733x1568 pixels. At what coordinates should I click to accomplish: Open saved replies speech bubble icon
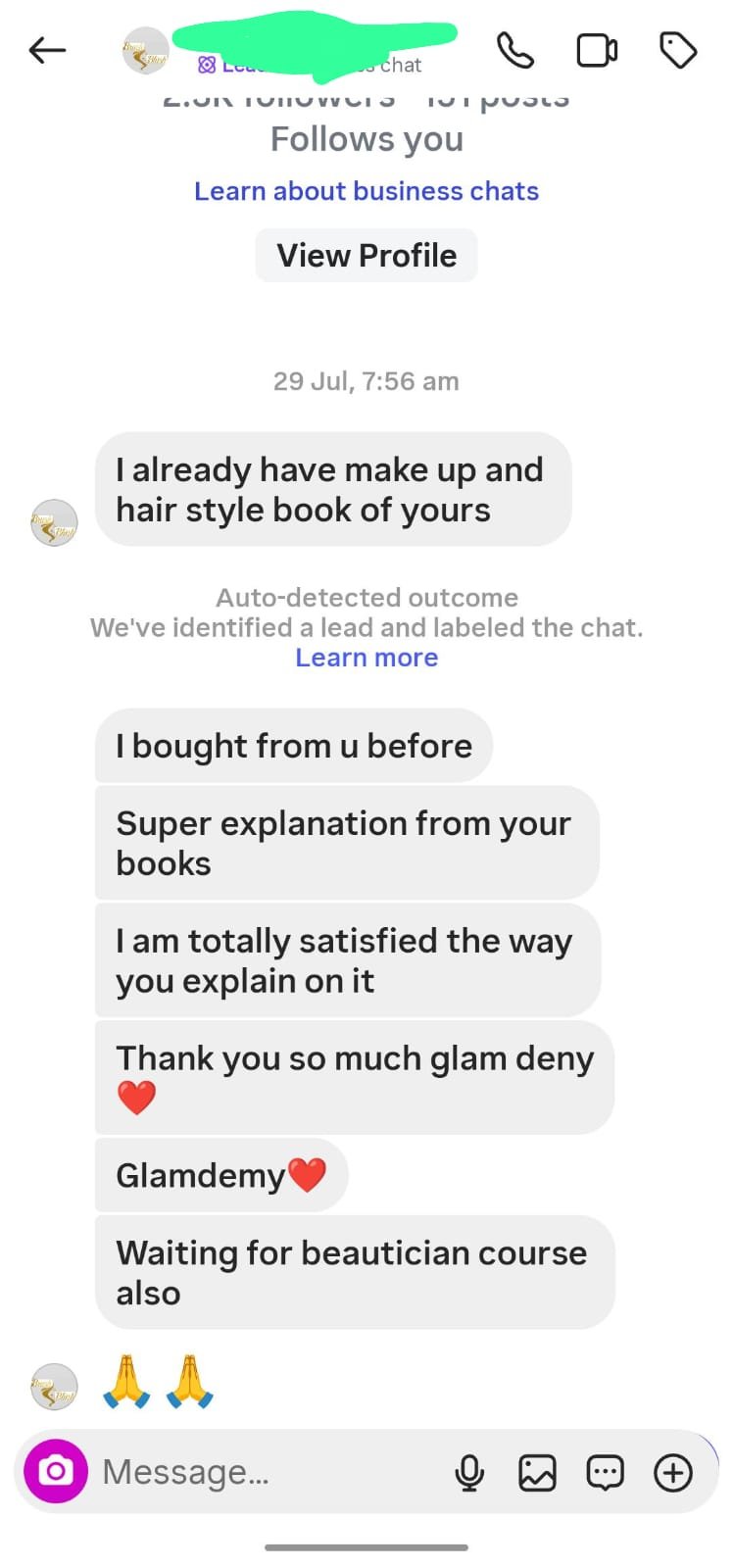point(605,1472)
